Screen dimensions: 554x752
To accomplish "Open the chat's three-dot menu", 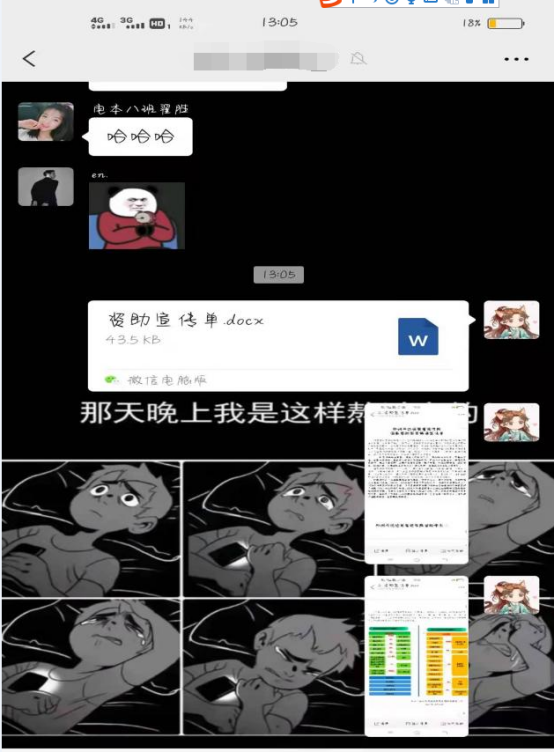I will (x=516, y=59).
